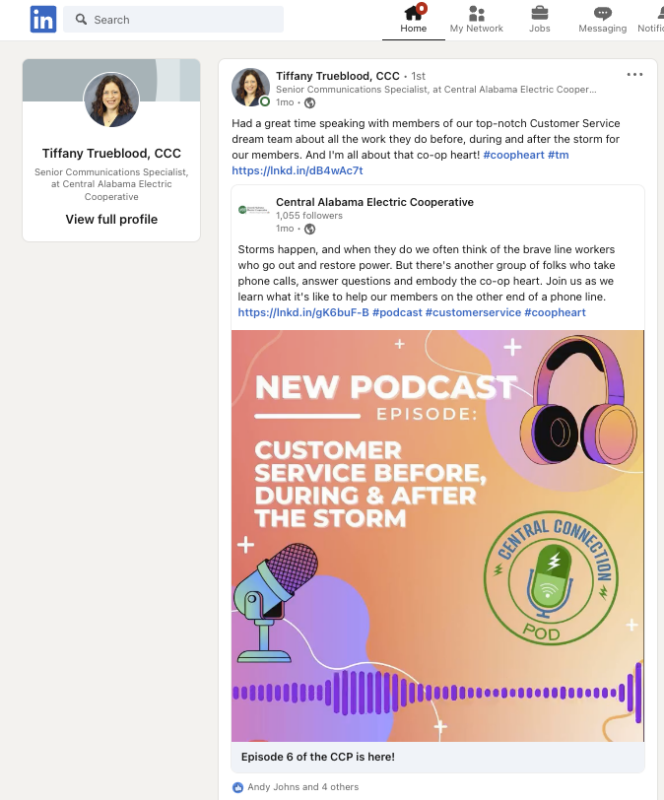
Task: Open Central Alabama Electric Cooperative's page
Action: point(374,202)
